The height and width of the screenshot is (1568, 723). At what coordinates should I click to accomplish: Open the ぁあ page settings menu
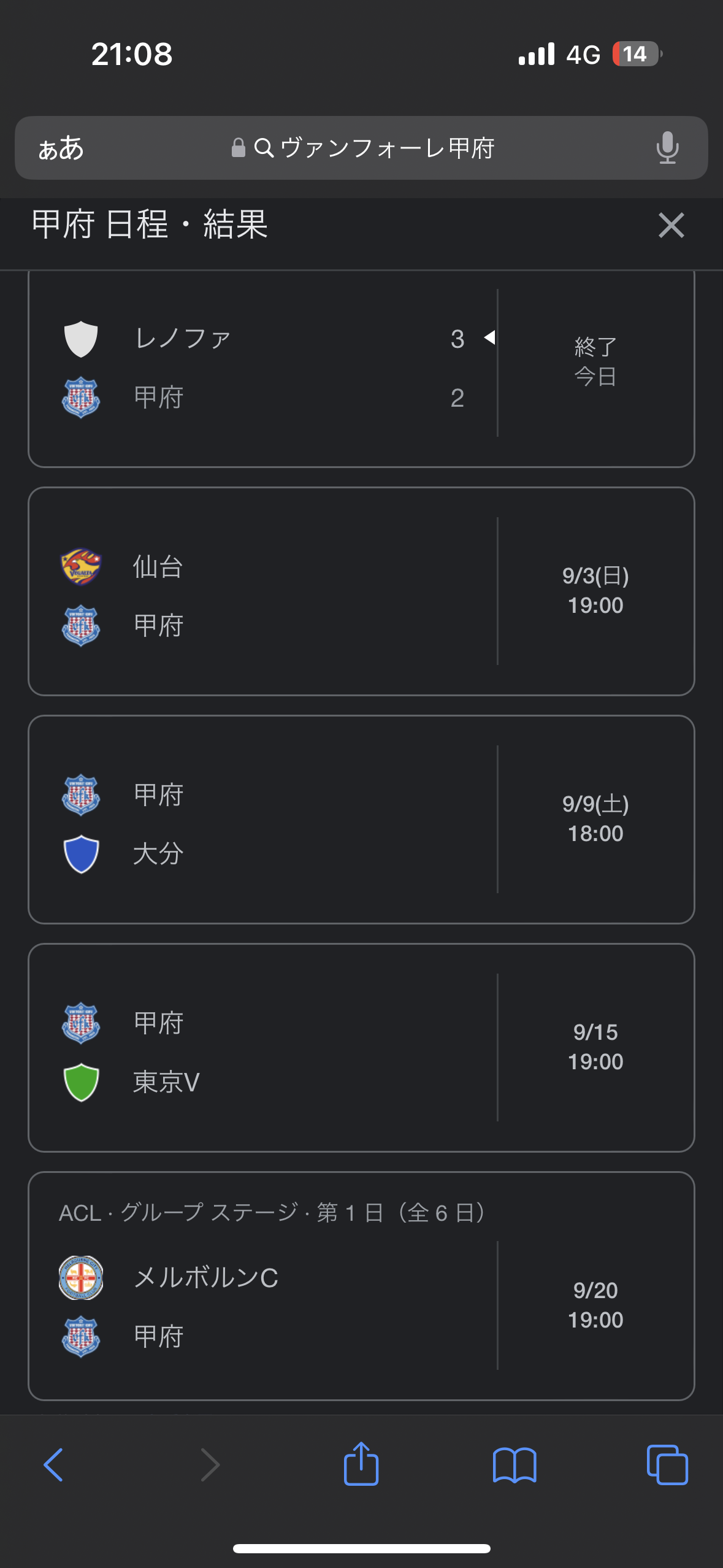[61, 148]
